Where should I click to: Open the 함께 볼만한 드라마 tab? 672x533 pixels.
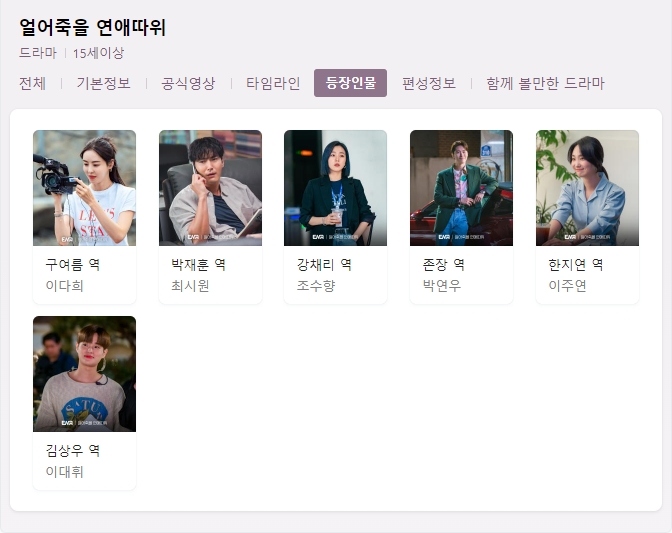pyautogui.click(x=545, y=83)
